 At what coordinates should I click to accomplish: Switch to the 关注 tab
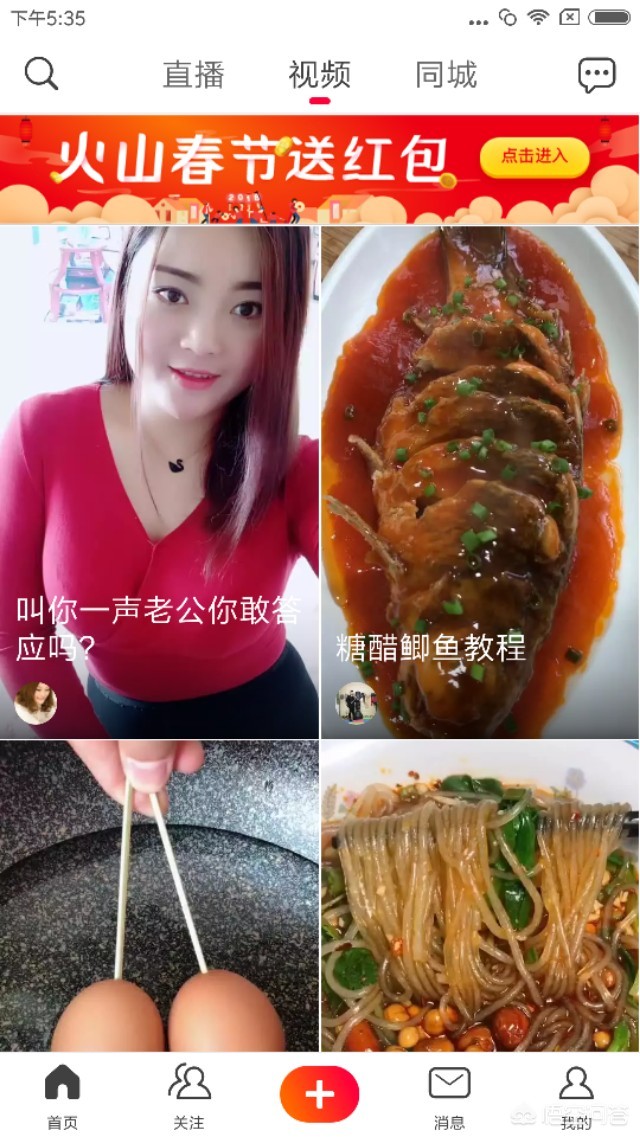(x=189, y=1096)
